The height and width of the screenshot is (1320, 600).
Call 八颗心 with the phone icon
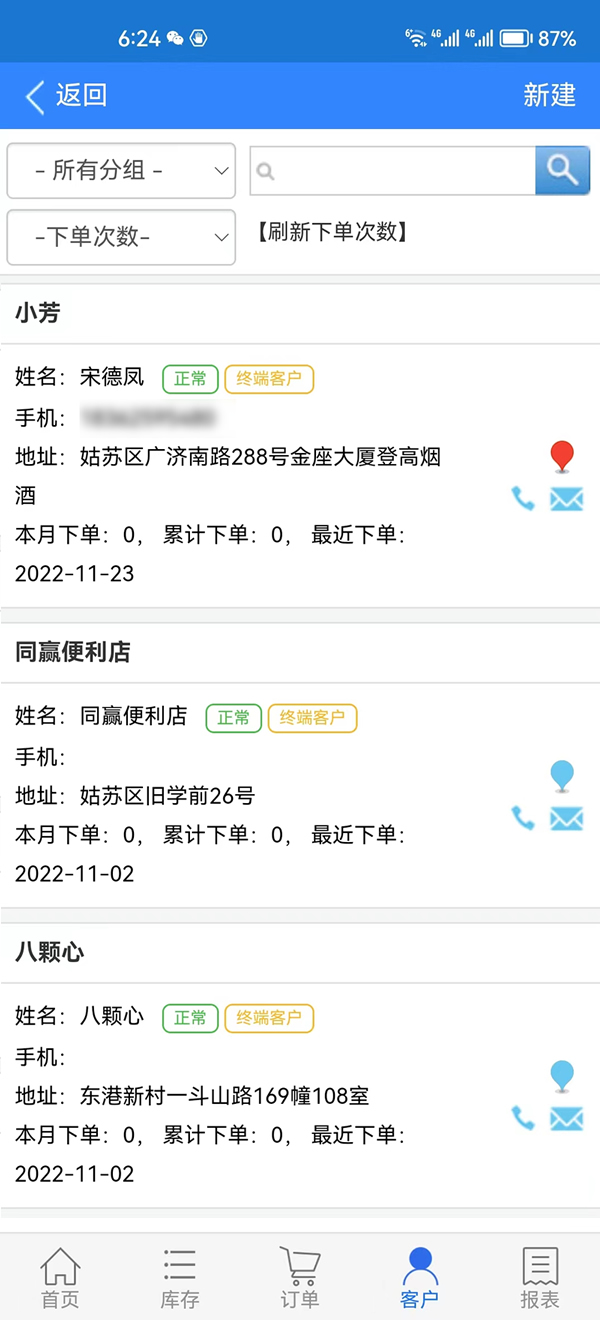(523, 1118)
